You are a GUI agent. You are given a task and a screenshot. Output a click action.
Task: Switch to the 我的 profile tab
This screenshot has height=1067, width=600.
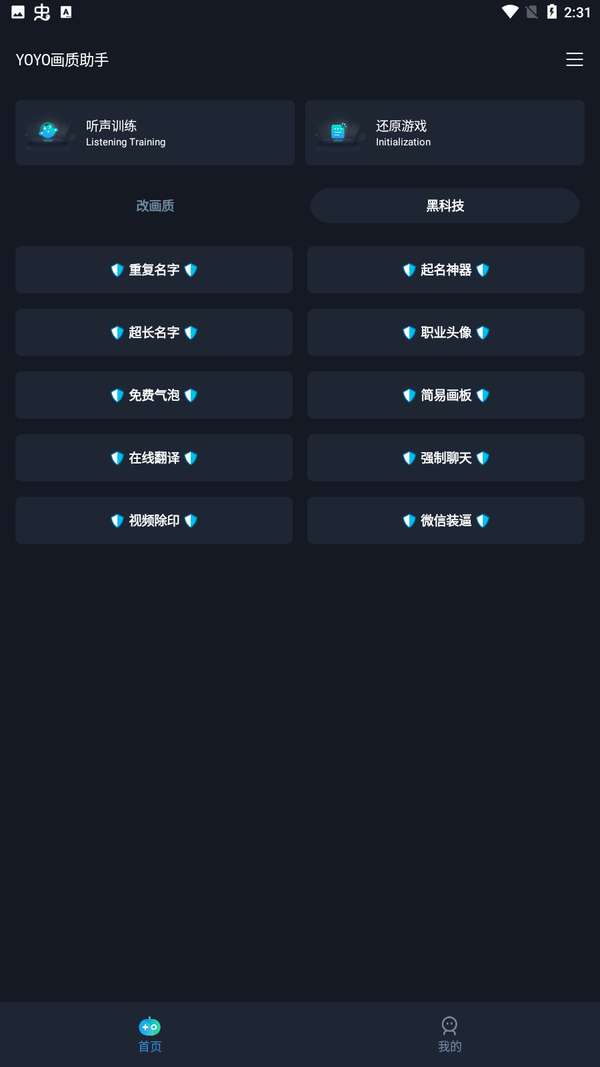click(450, 1034)
